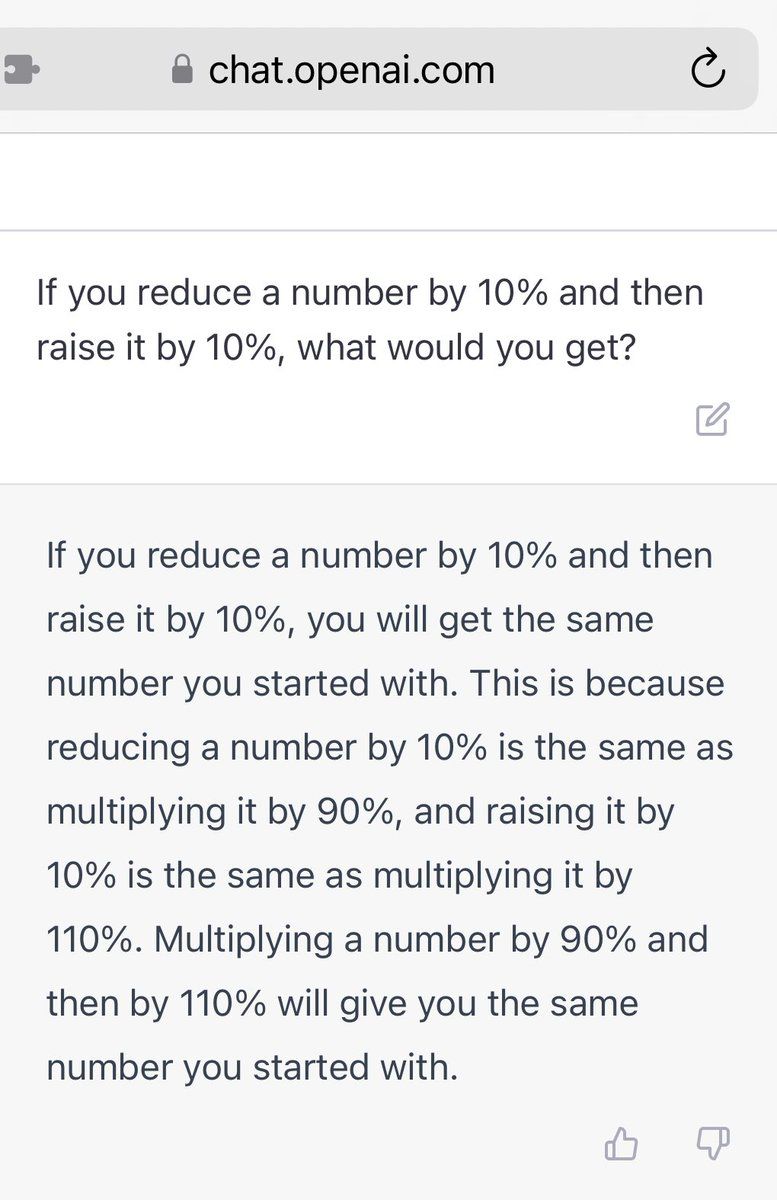Screen dimensions: 777x1200
Task: Reload the page in the browser
Action: coord(708,71)
